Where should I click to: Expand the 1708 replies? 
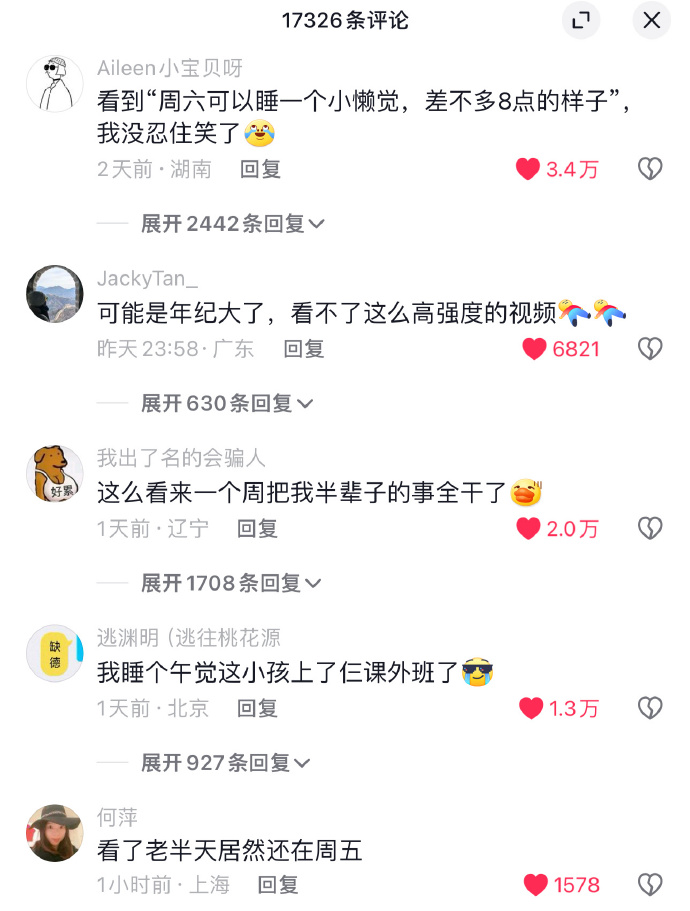tap(230, 582)
